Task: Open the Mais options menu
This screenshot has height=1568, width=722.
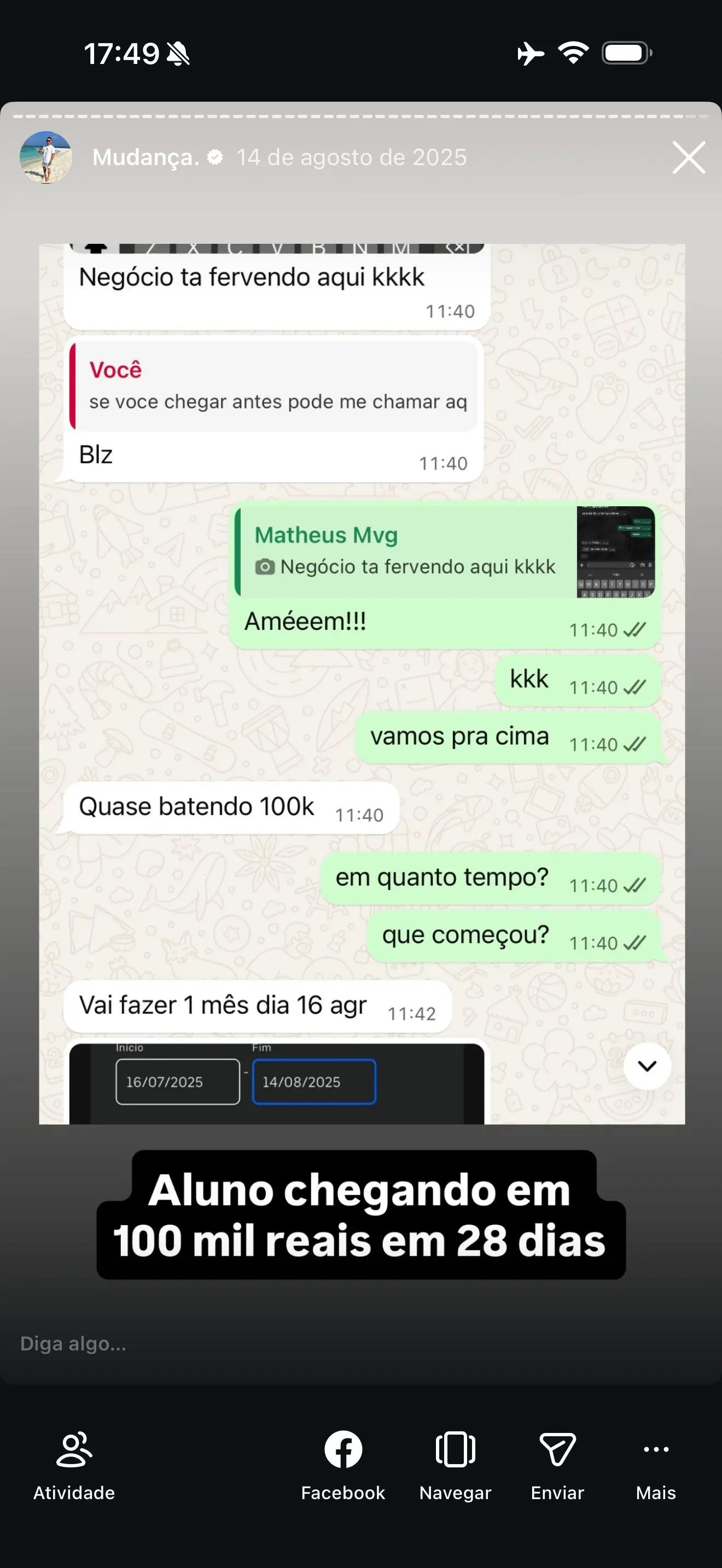Action: point(656,1465)
